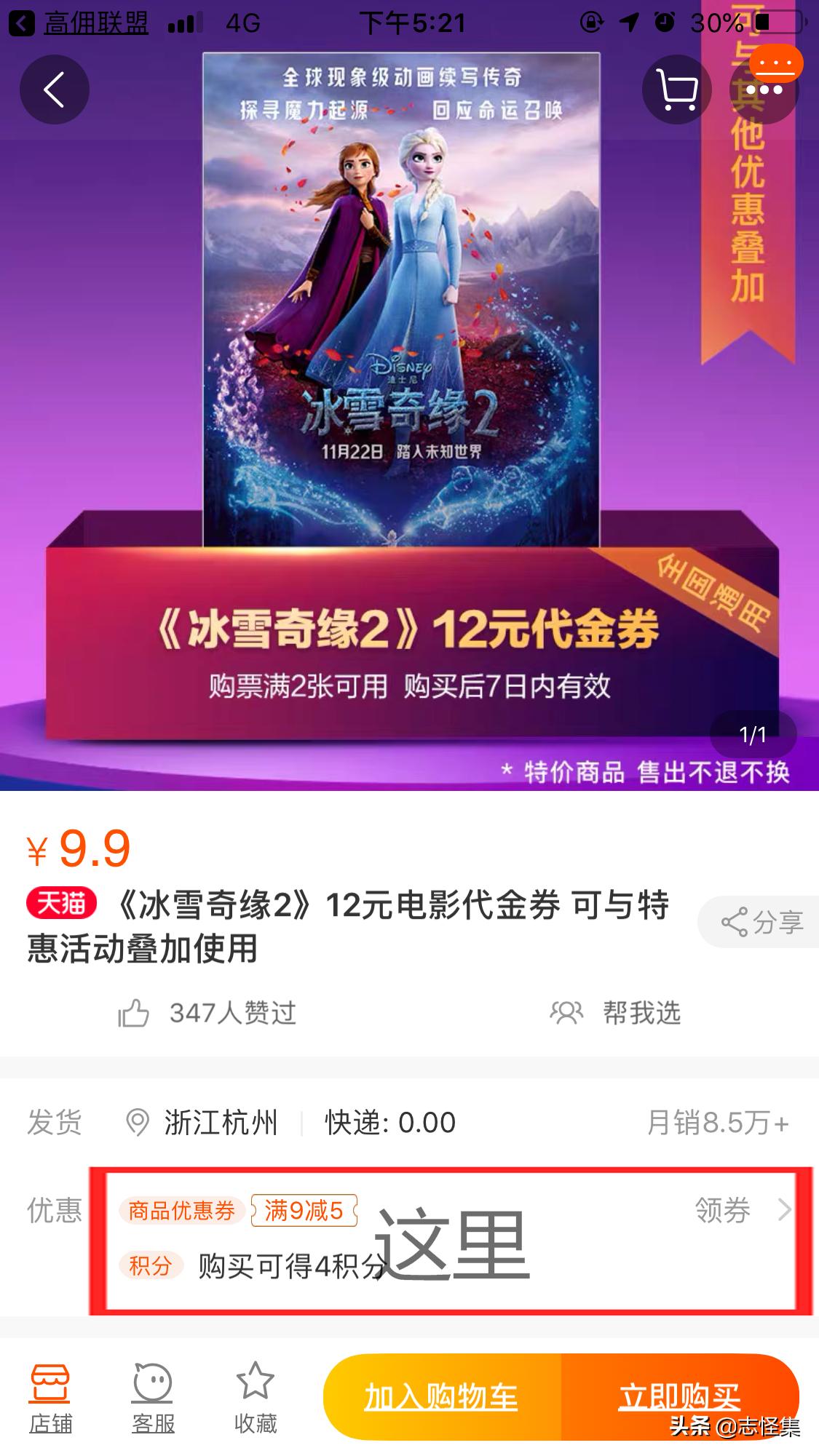Tap the Frozen 2 movie poster image
The width and height of the screenshot is (819, 1456).
408,306
